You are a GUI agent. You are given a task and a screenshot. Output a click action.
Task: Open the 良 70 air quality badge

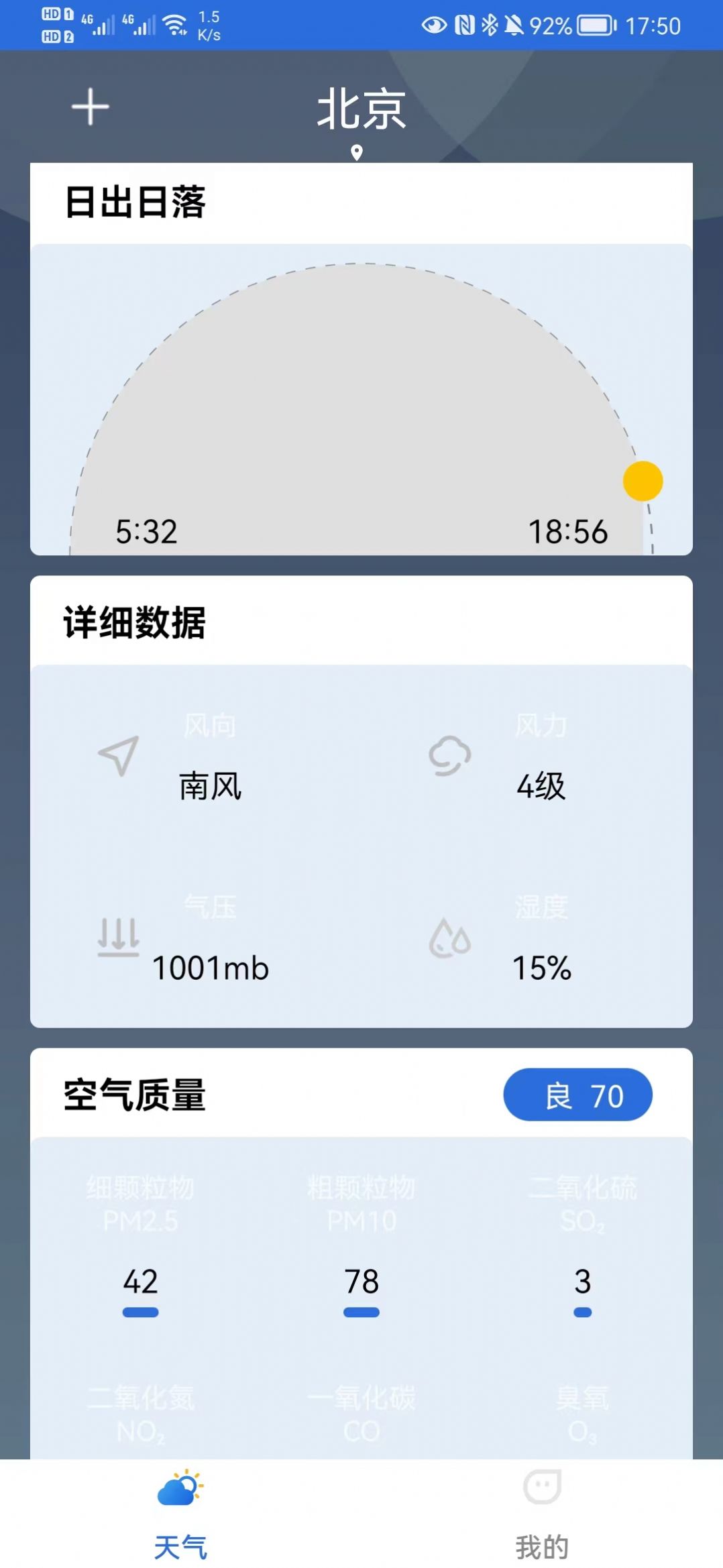(x=578, y=1094)
